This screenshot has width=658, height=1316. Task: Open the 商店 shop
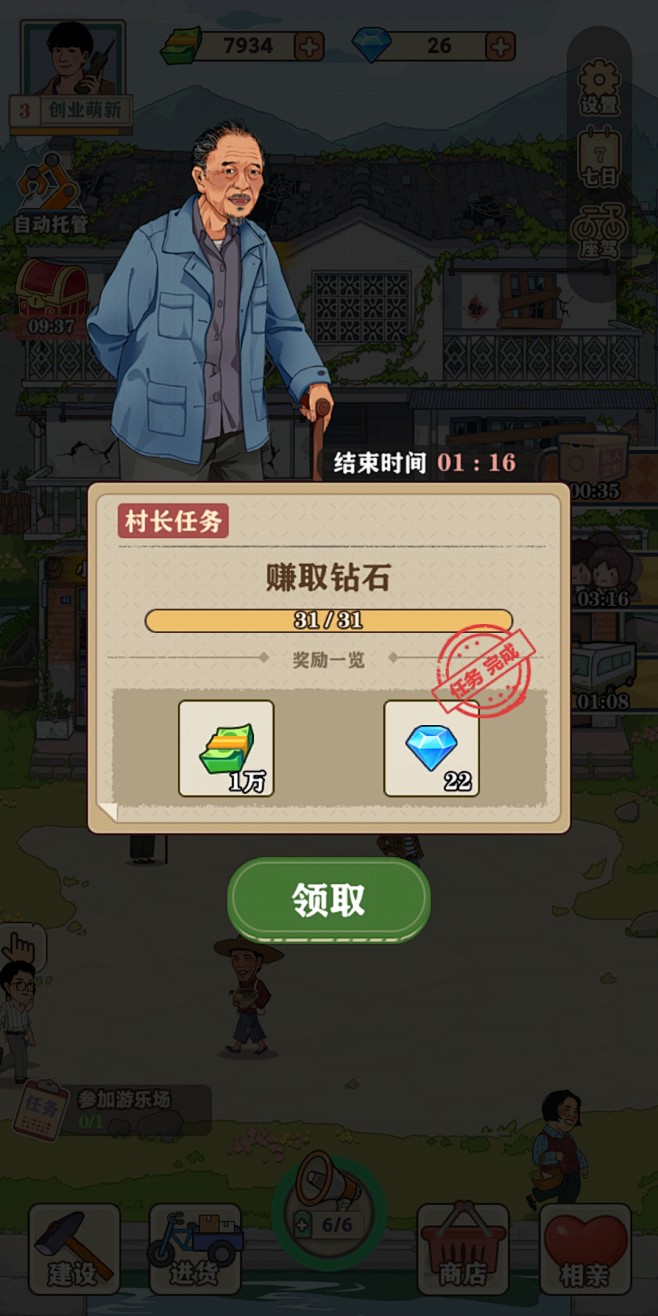pyautogui.click(x=463, y=1248)
